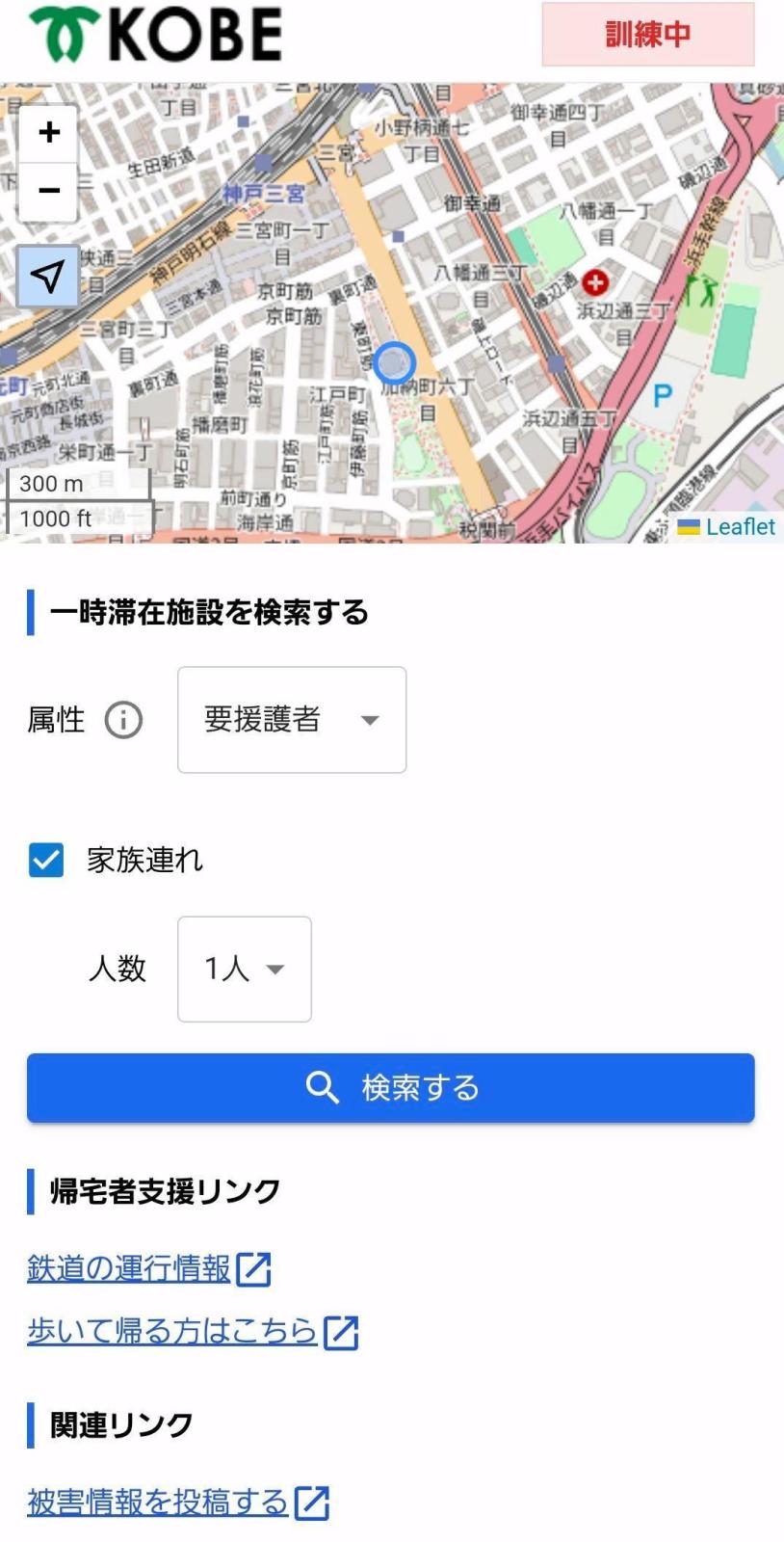Uncheck the 家族連れ checkbox
Screen dimensions: 784x1542
[x=46, y=860]
